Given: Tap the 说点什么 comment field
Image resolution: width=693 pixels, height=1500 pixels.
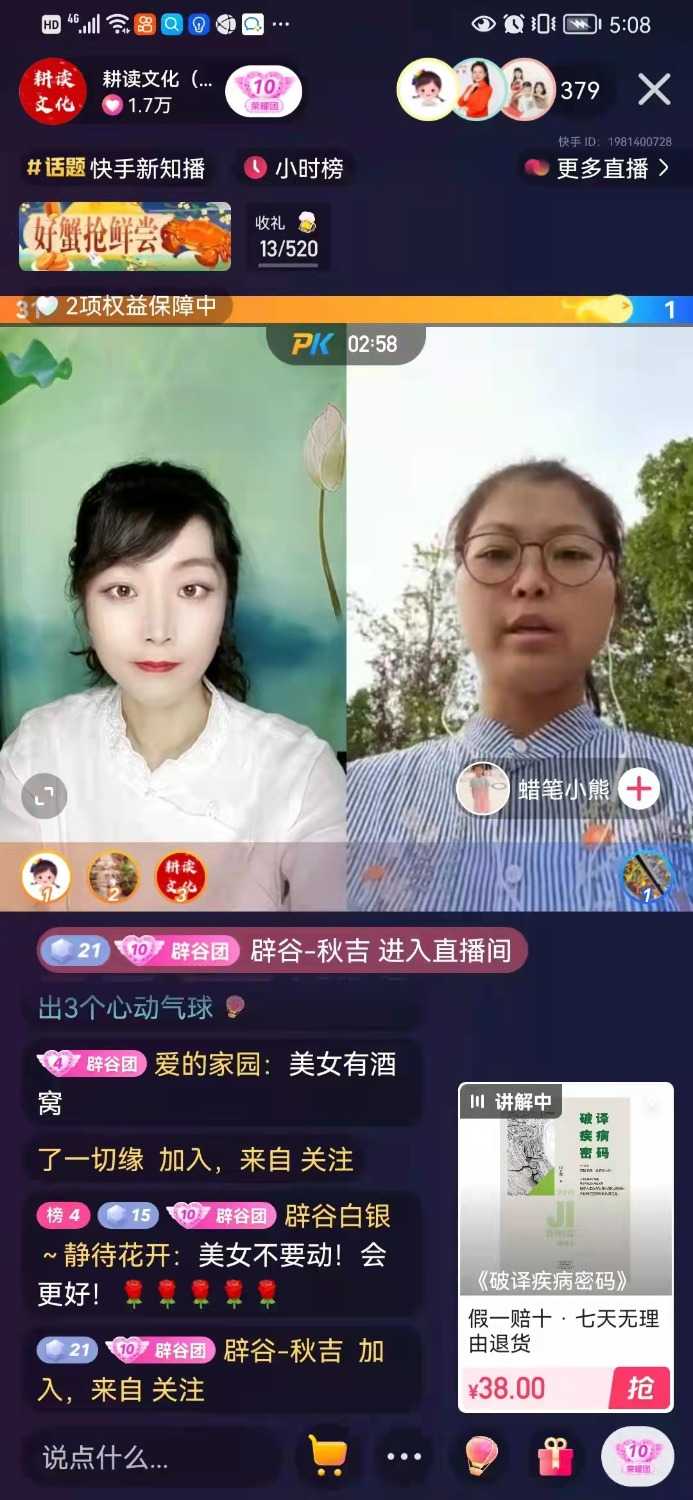Looking at the screenshot, I should click(150, 1457).
